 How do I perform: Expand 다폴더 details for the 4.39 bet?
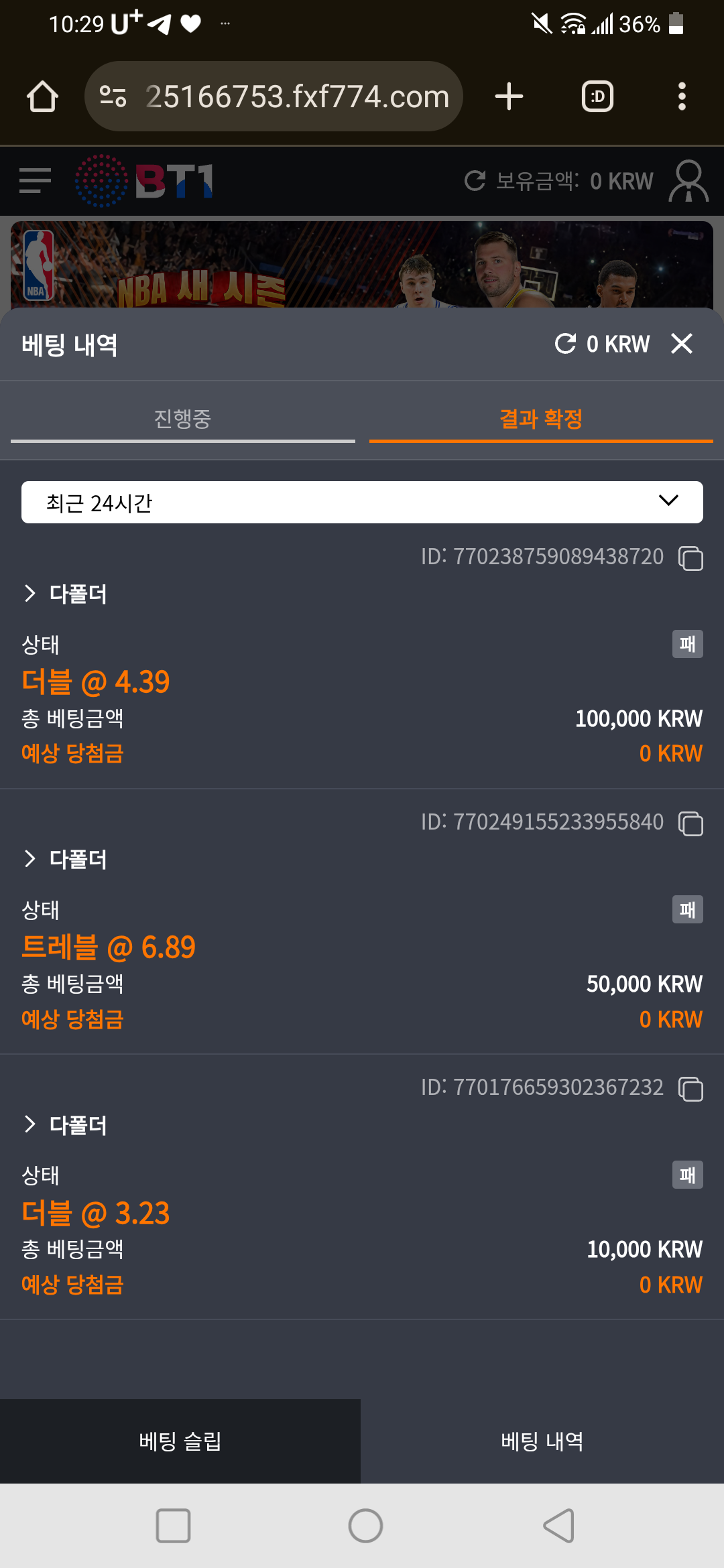coord(66,594)
